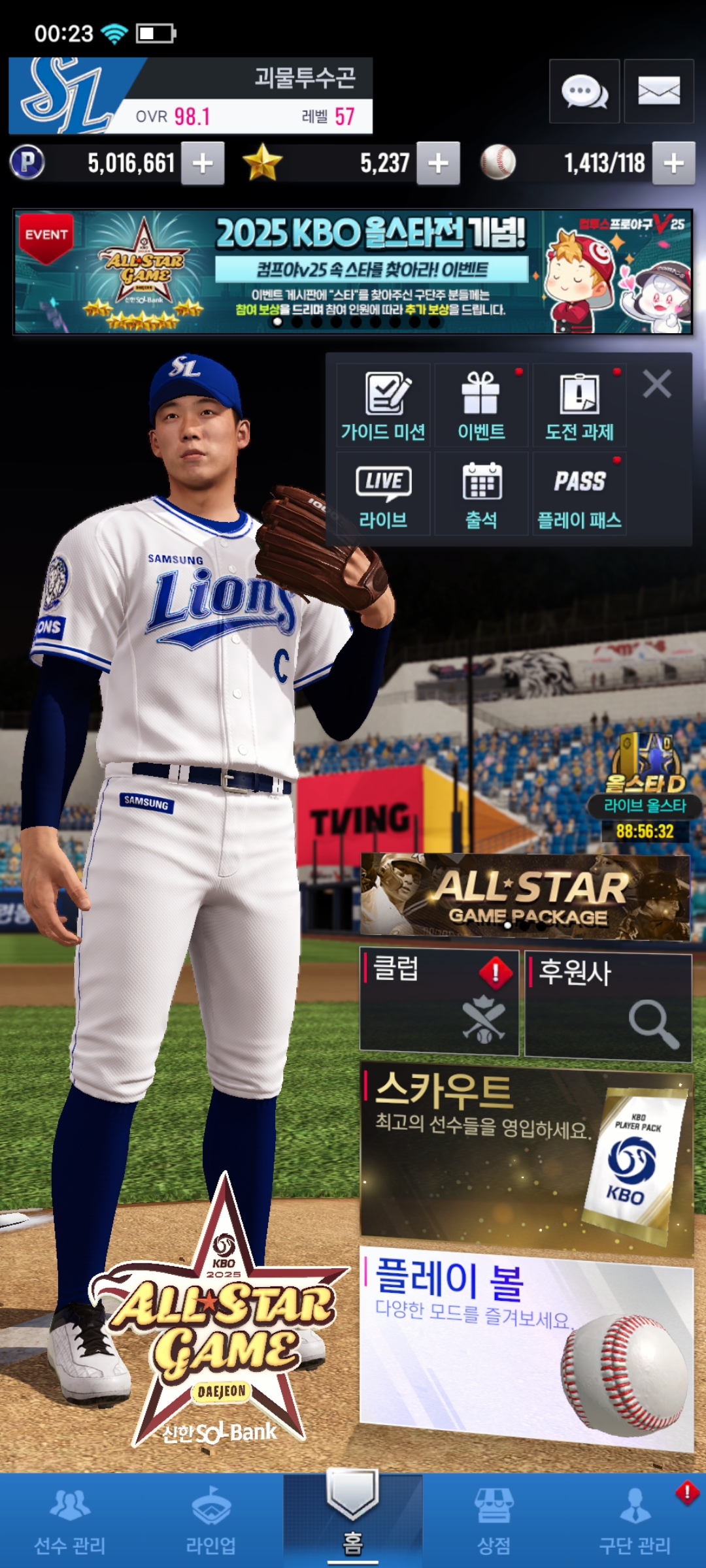The height and width of the screenshot is (1568, 706).
Task: Open the chat bubble icon
Action: click(584, 91)
